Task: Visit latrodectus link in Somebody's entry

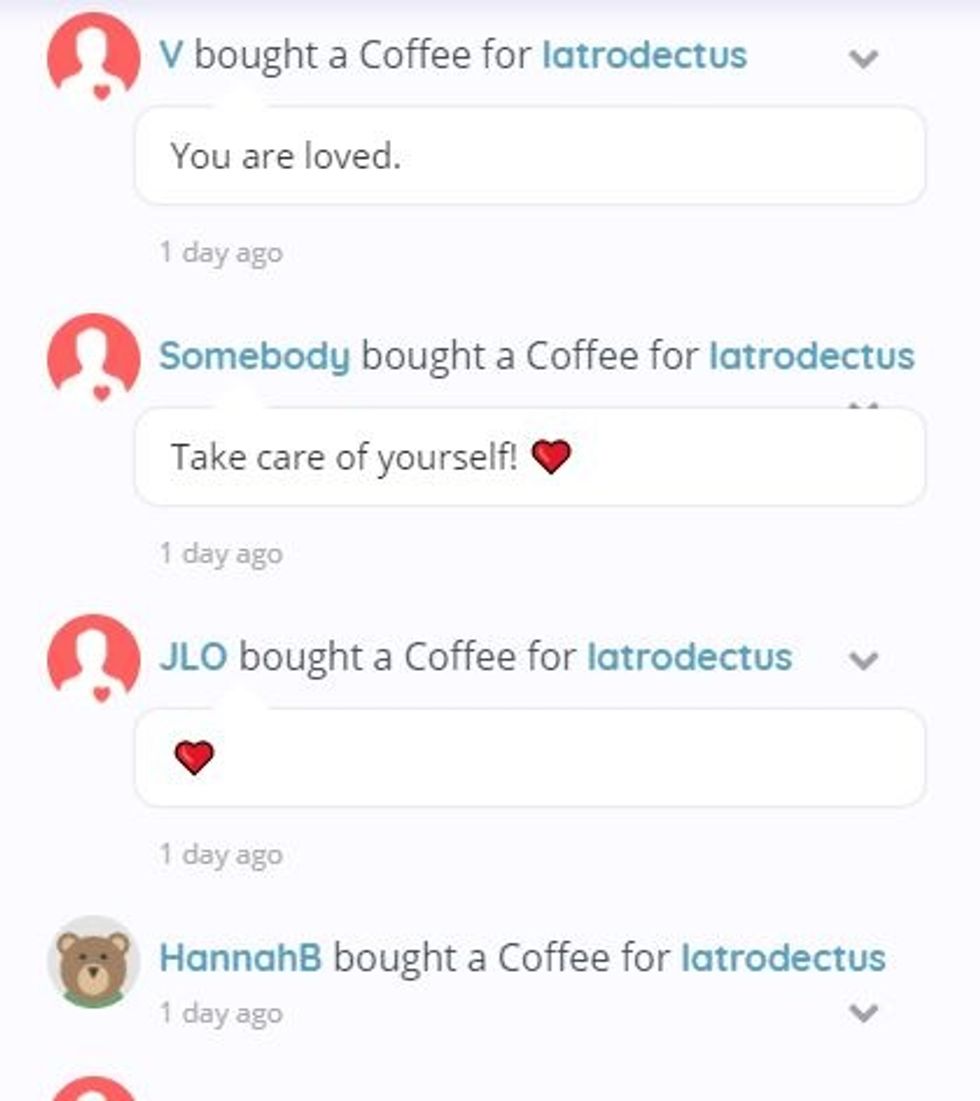Action: 811,357
